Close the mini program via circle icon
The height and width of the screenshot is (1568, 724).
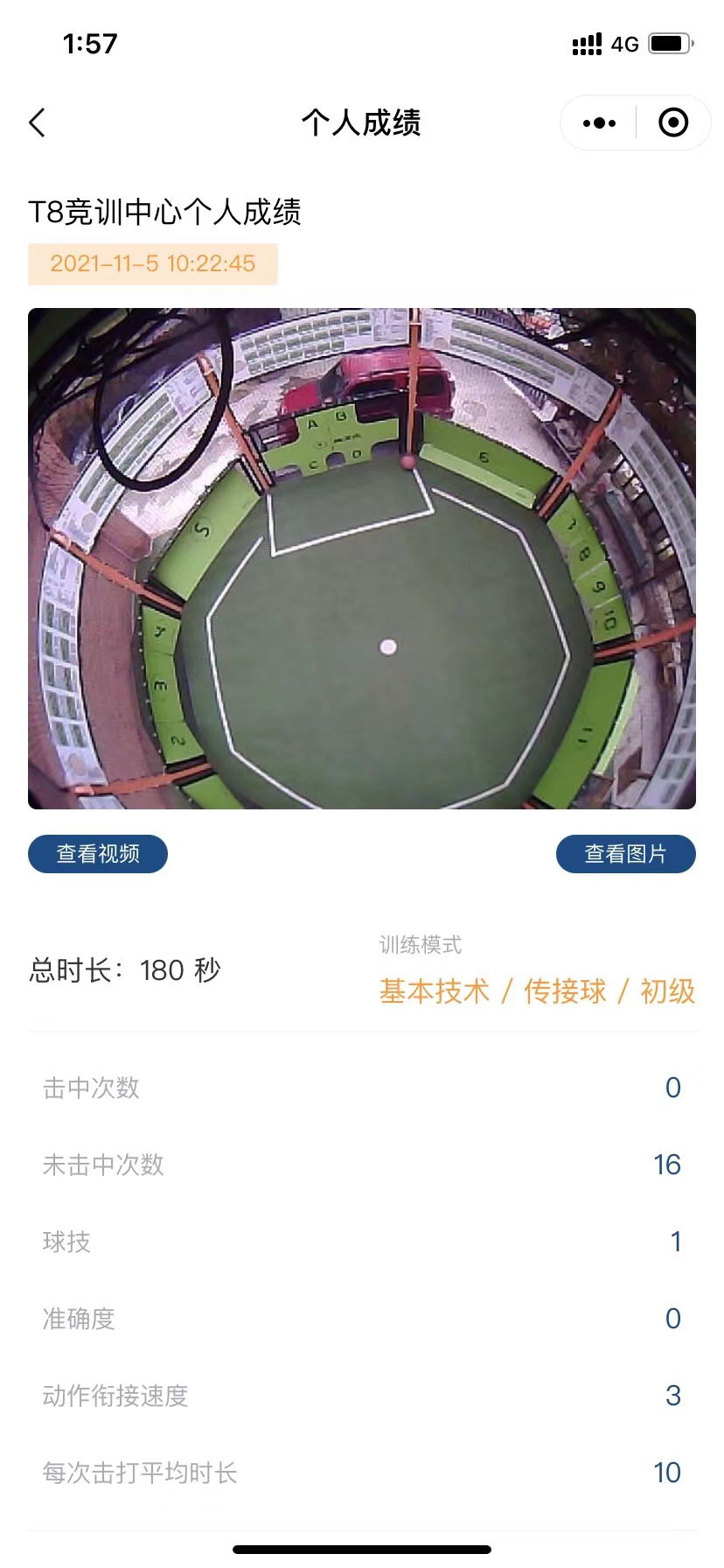click(672, 123)
